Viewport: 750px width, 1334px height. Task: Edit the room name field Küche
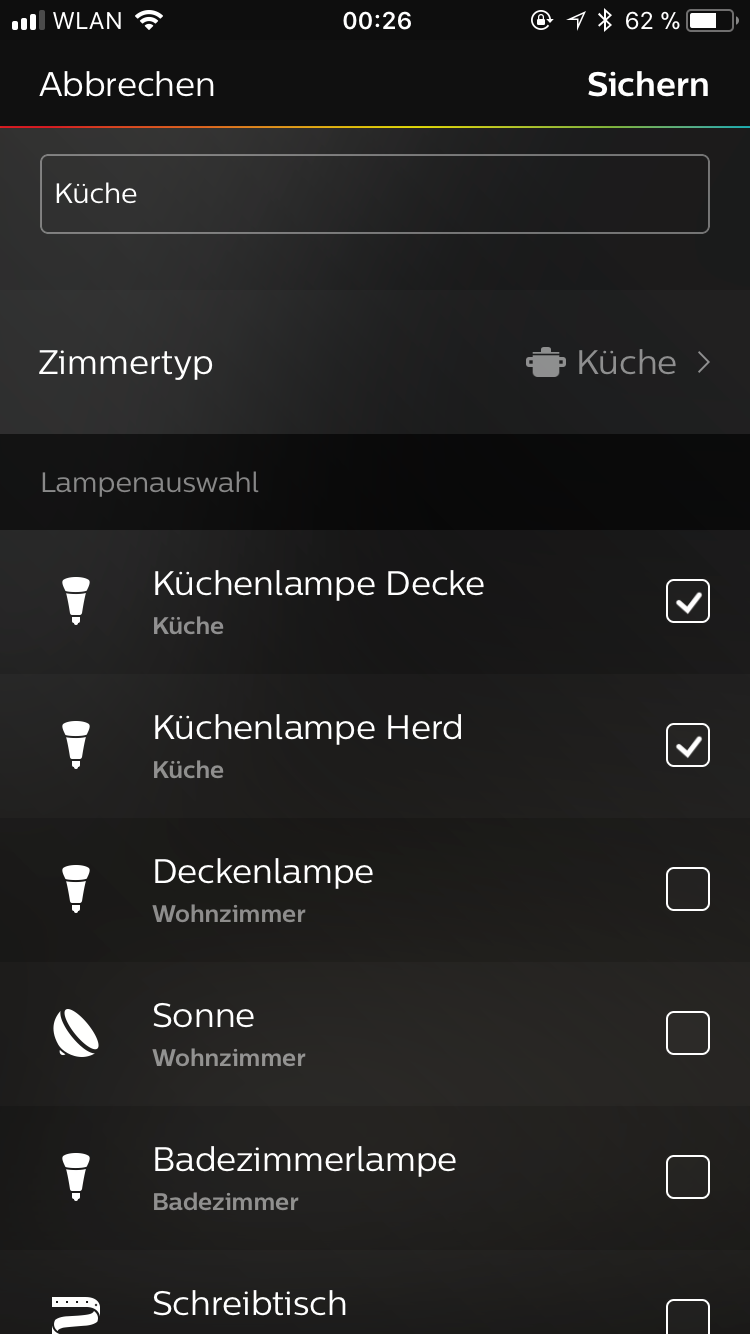(x=375, y=194)
